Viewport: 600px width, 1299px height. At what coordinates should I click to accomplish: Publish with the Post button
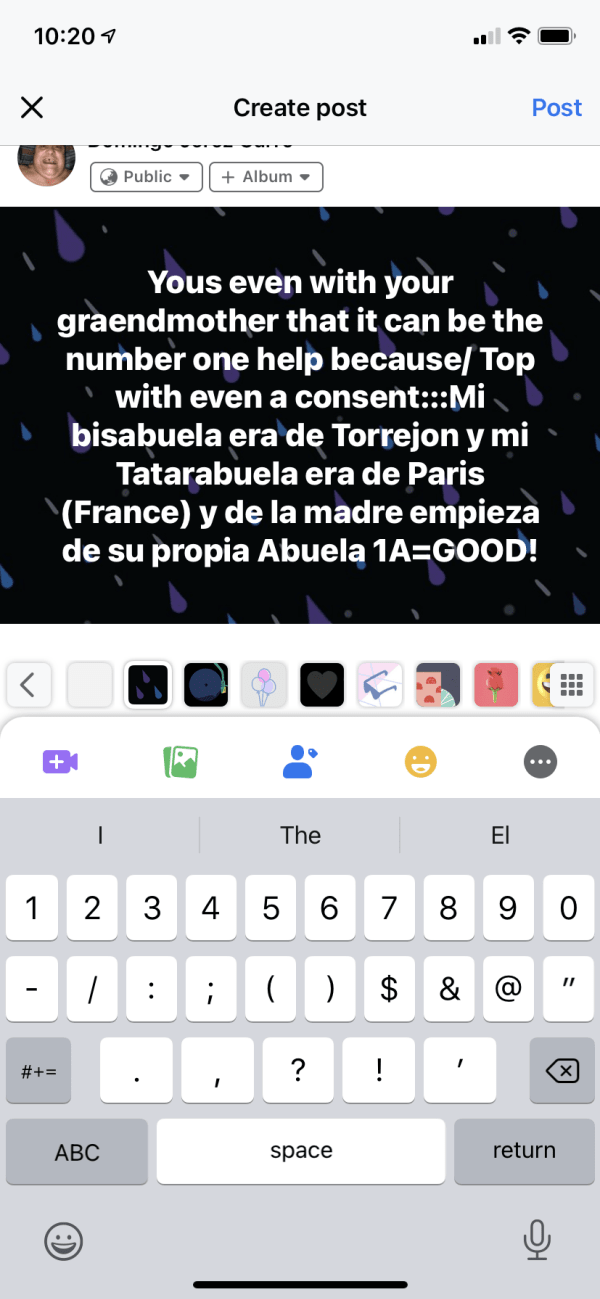coord(556,108)
